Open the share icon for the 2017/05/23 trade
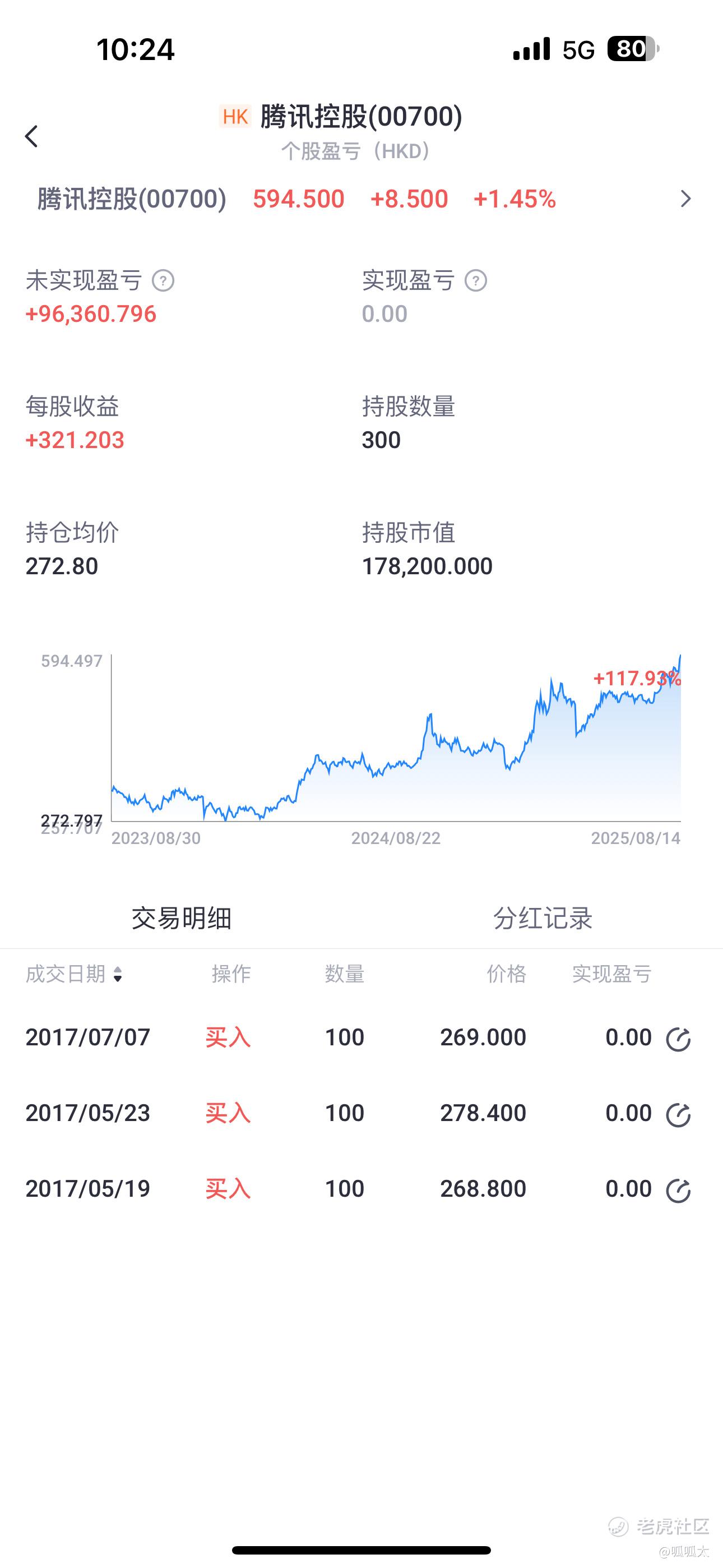The width and height of the screenshot is (723, 1568). (x=678, y=1114)
